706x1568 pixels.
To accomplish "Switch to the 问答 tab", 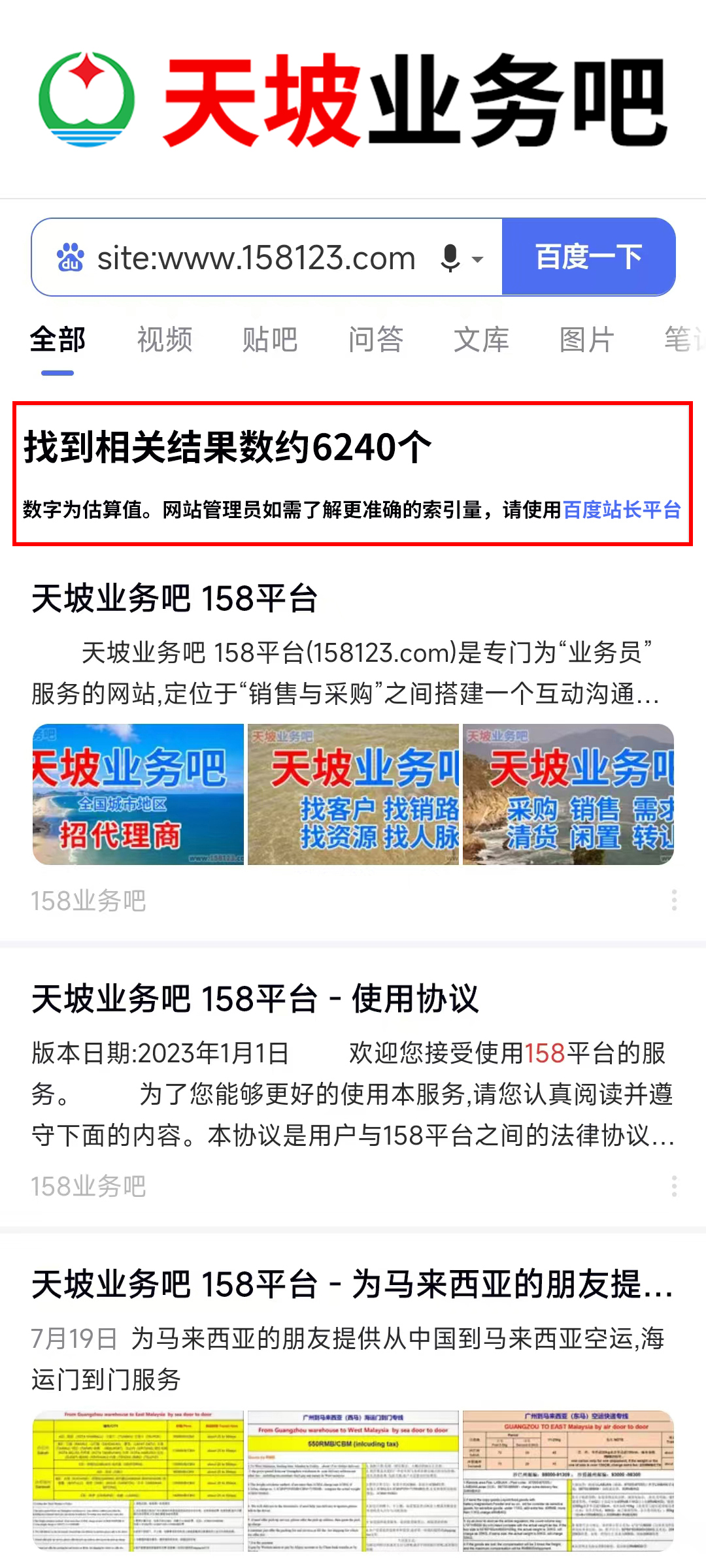I will 375,340.
